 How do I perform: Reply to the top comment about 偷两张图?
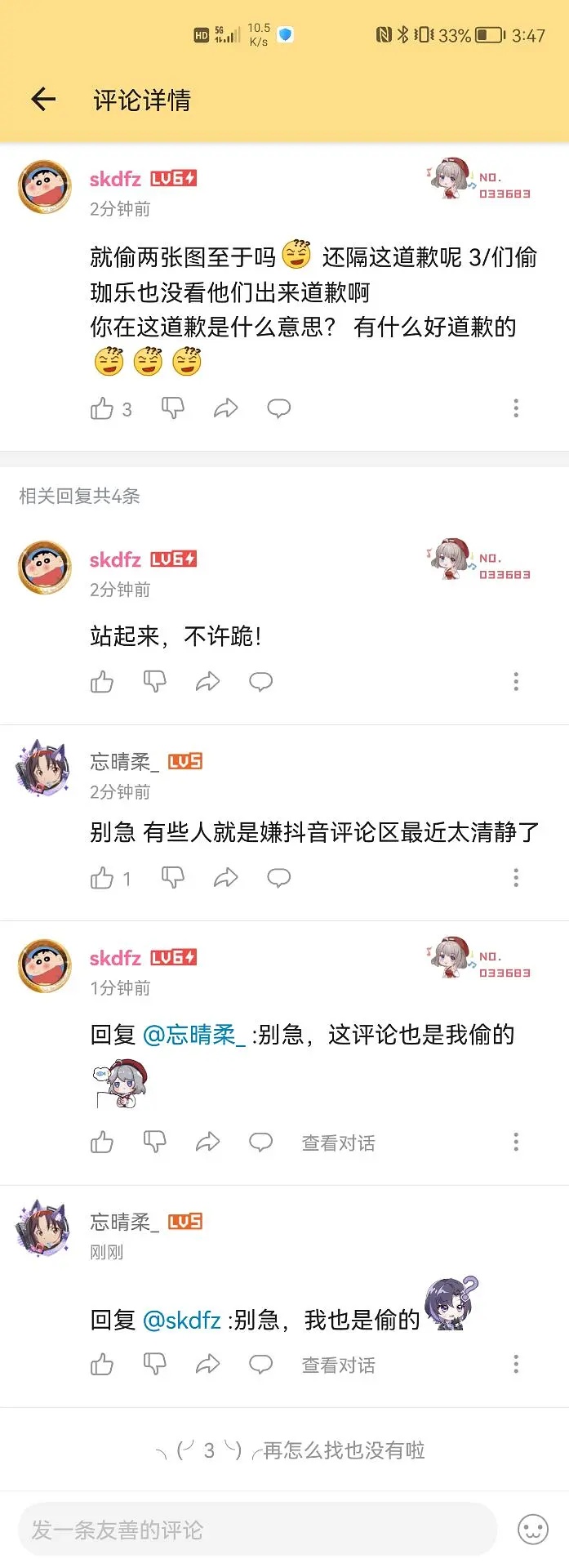[278, 408]
